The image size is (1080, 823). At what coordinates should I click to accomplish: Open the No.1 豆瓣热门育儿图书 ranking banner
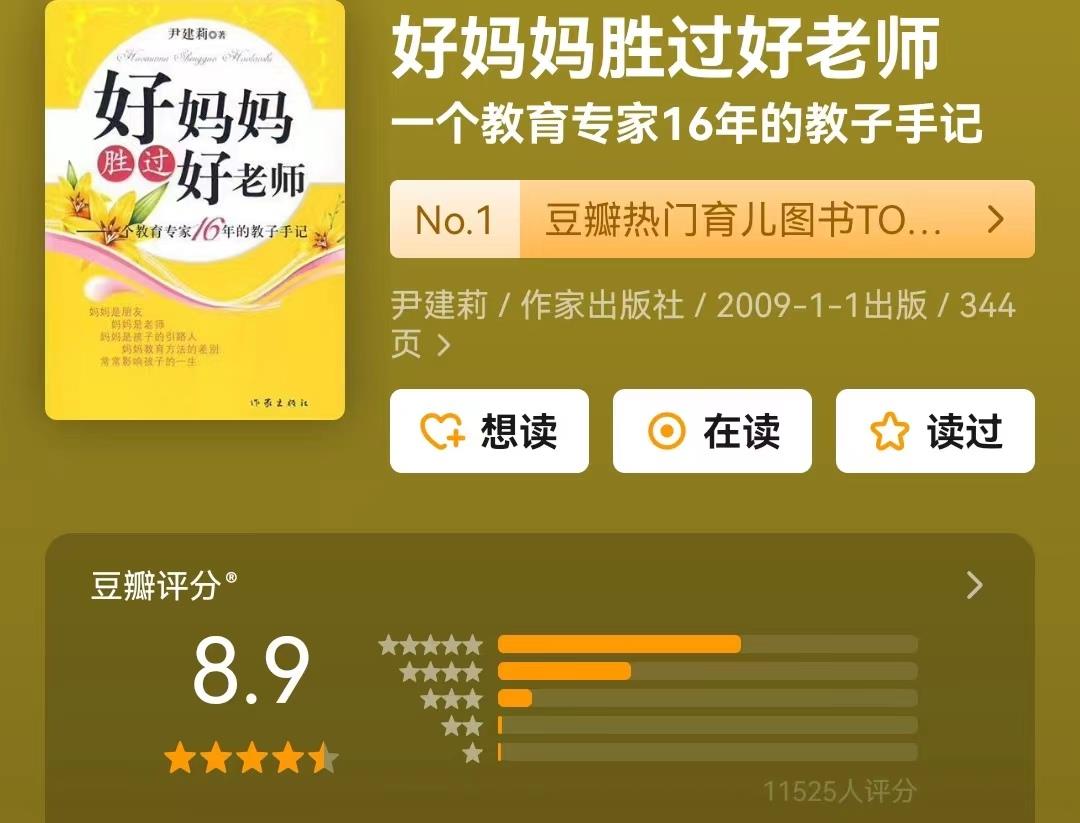pos(712,219)
